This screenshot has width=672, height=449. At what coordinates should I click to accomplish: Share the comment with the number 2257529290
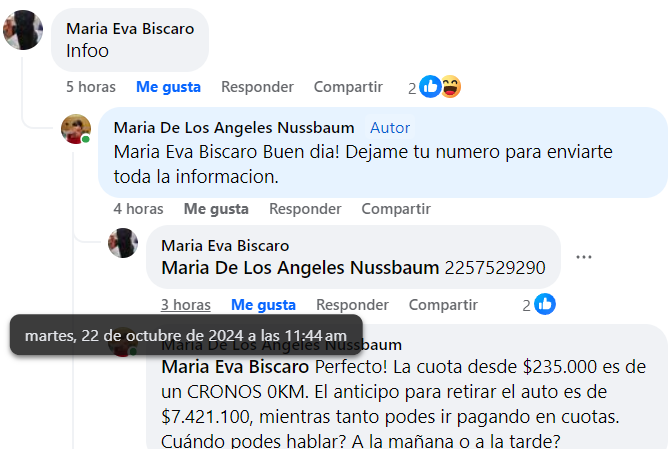(443, 305)
